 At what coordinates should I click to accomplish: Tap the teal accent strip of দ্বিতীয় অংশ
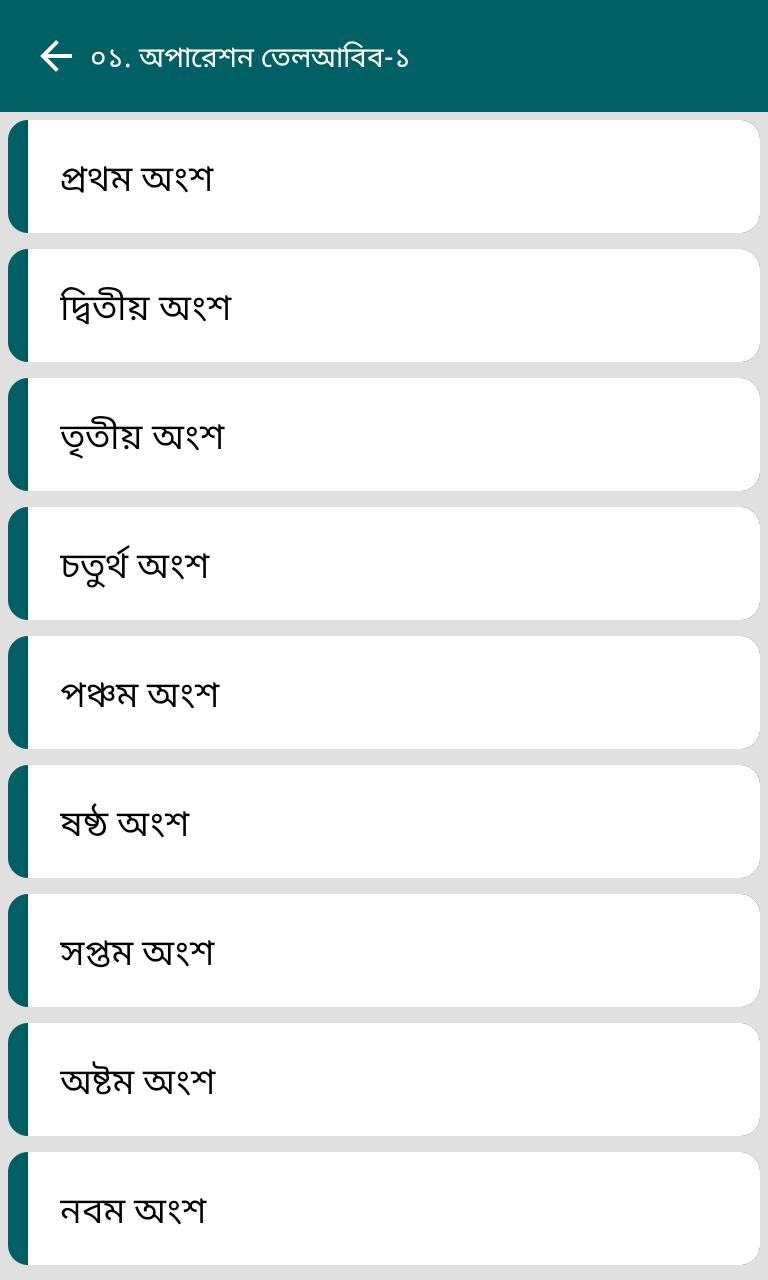coord(15,305)
